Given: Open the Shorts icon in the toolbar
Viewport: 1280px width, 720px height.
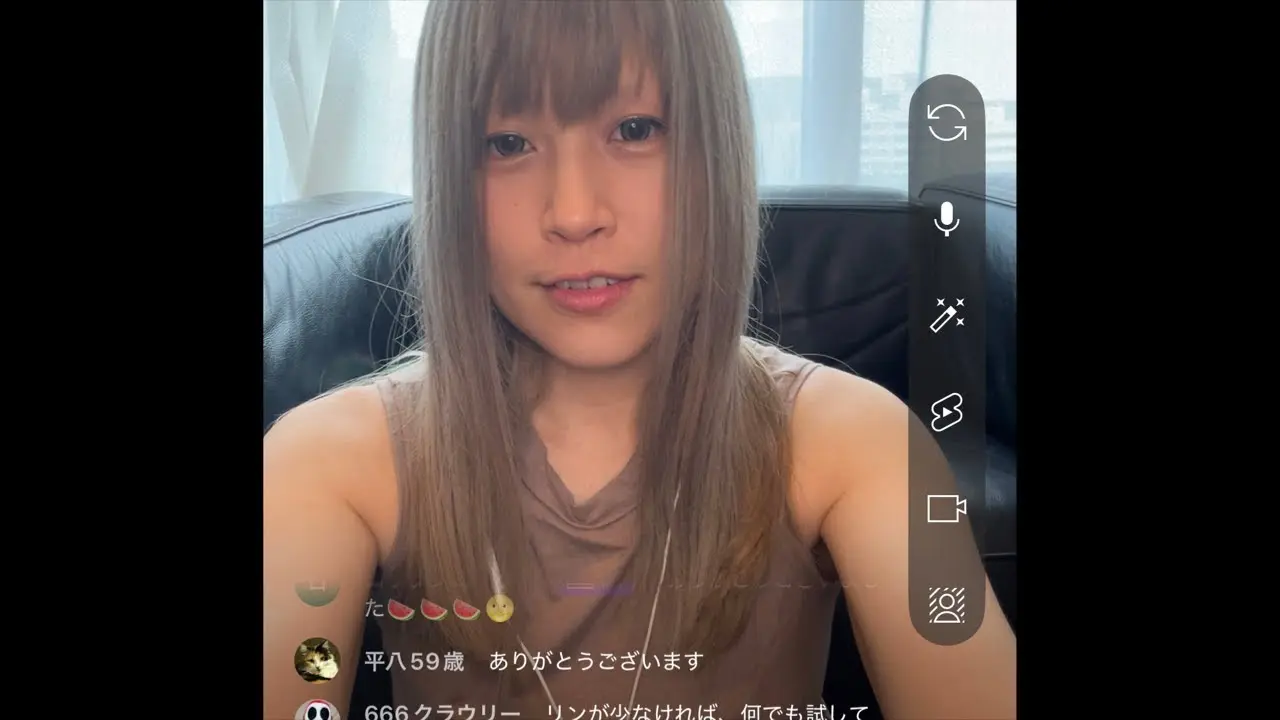Looking at the screenshot, I should click(946, 412).
